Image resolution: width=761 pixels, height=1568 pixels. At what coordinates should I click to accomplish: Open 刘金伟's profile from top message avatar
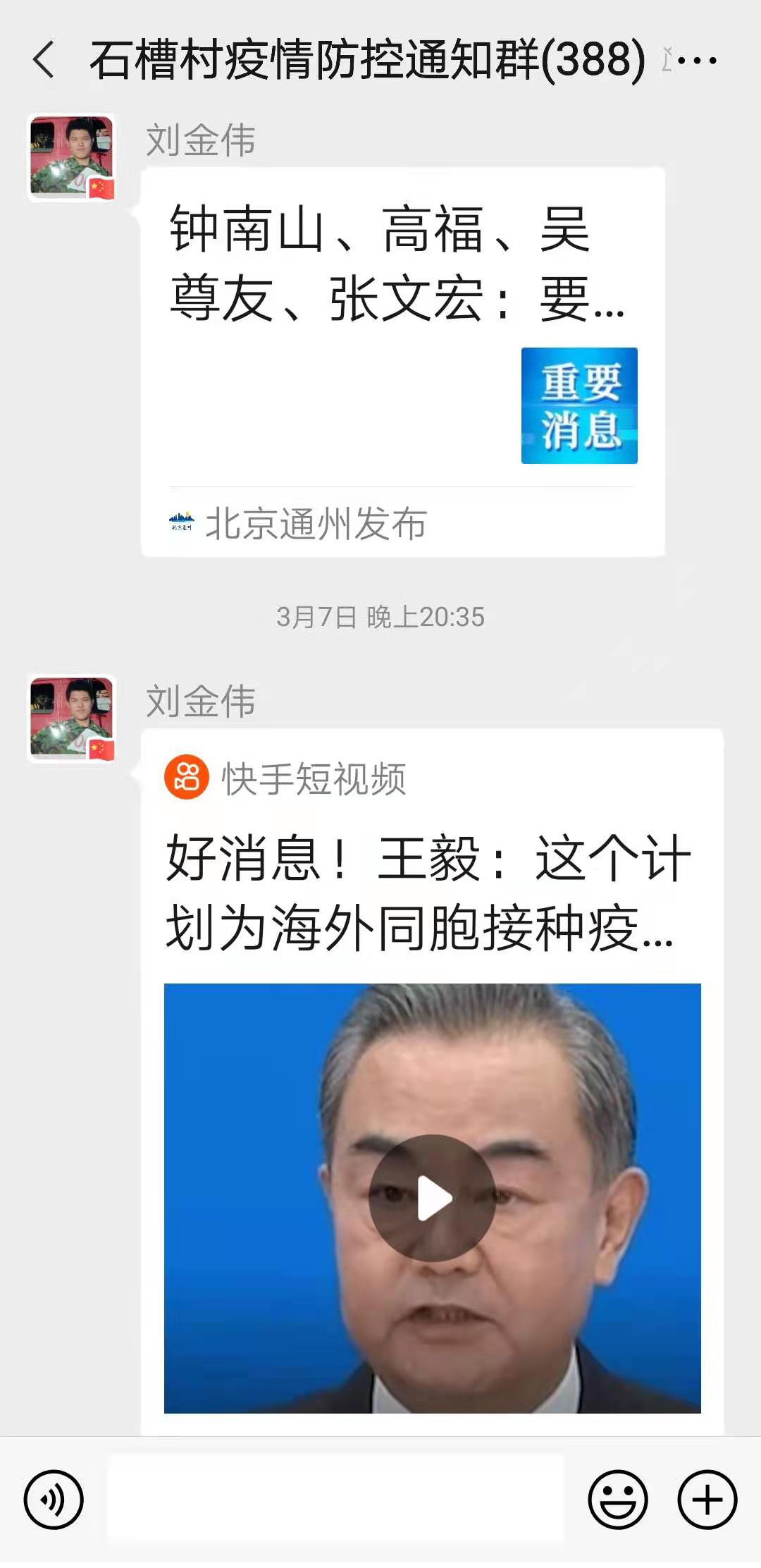coord(71,157)
